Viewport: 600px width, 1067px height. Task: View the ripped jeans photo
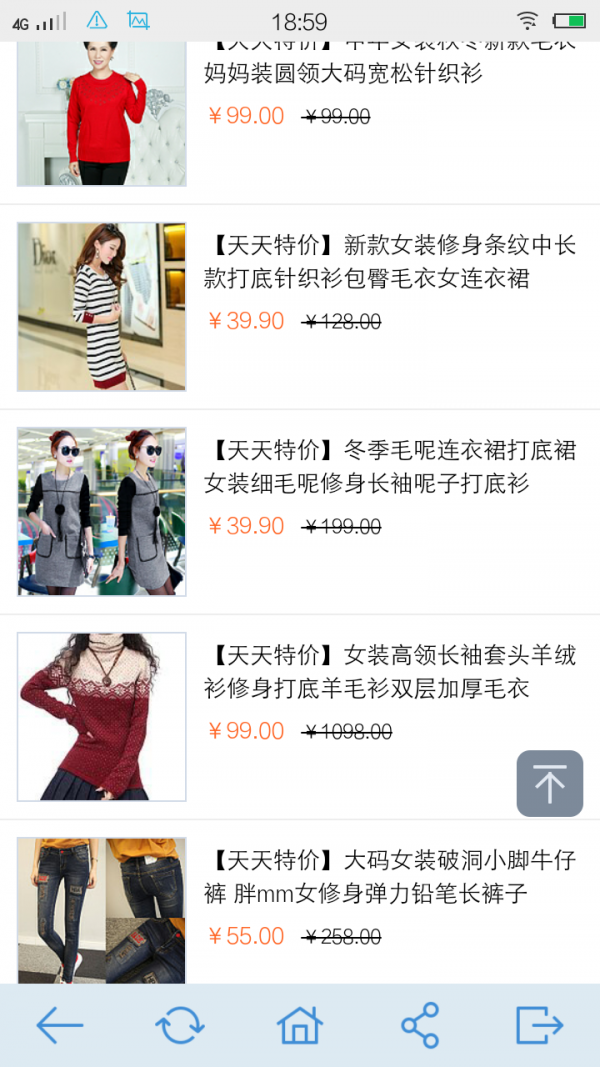(101, 909)
